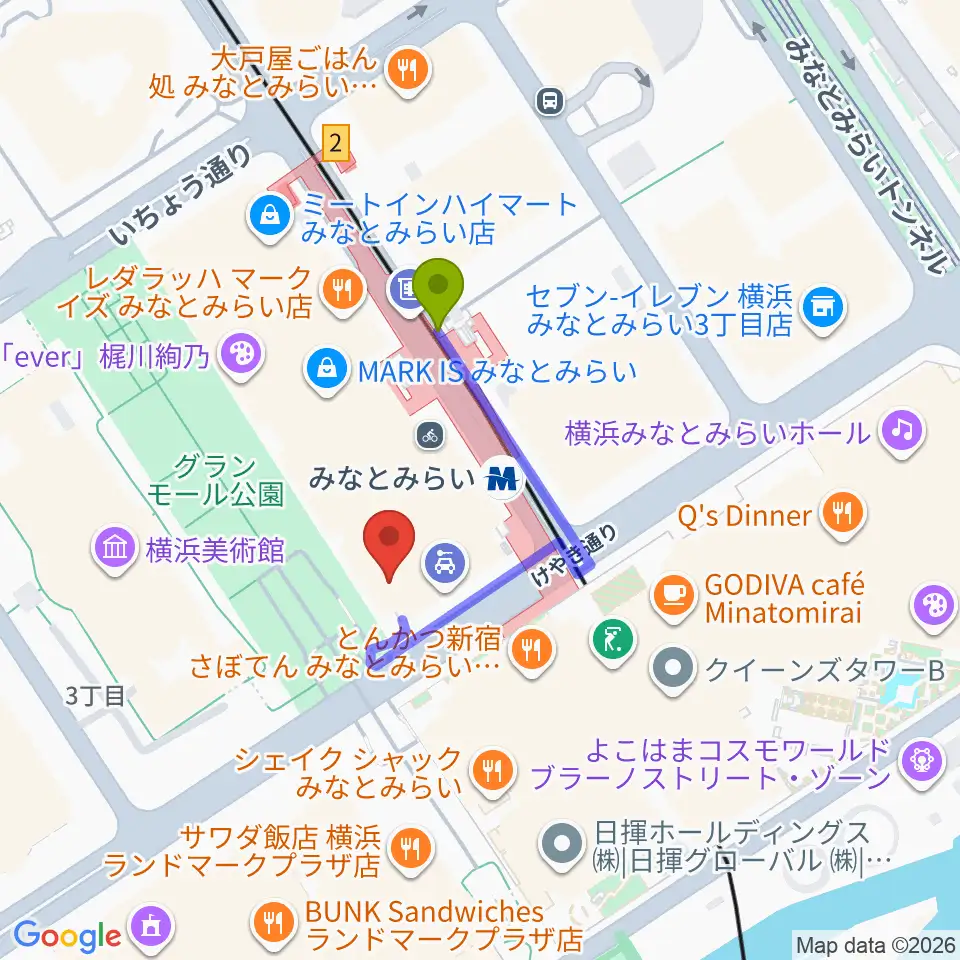This screenshot has height=960, width=960.
Task: Select the クイーンズタワーB marker
Action: (673, 668)
